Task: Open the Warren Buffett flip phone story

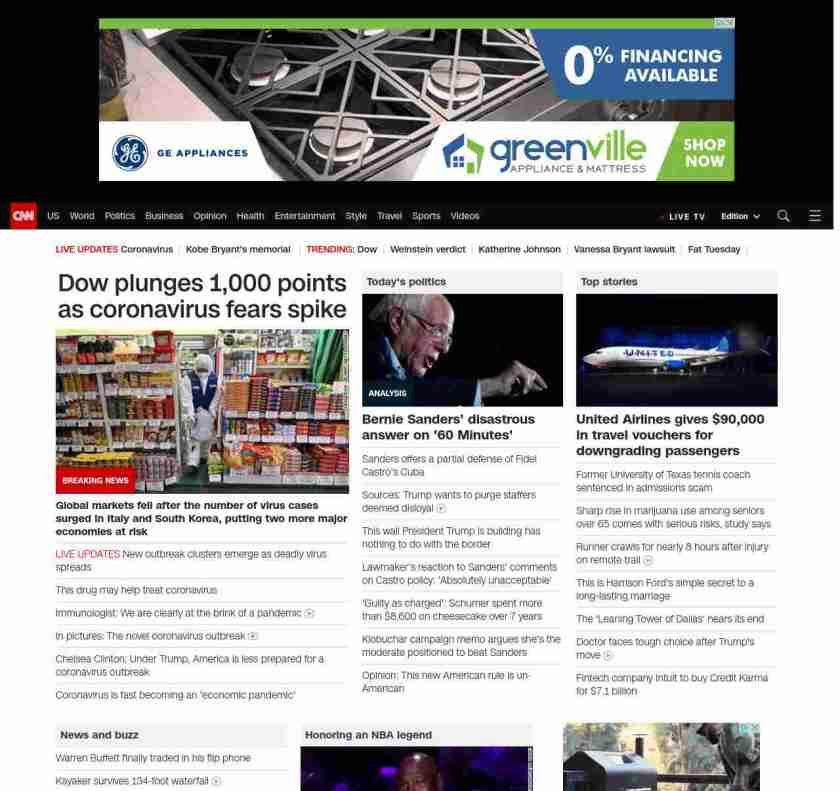Action: [x=153, y=758]
